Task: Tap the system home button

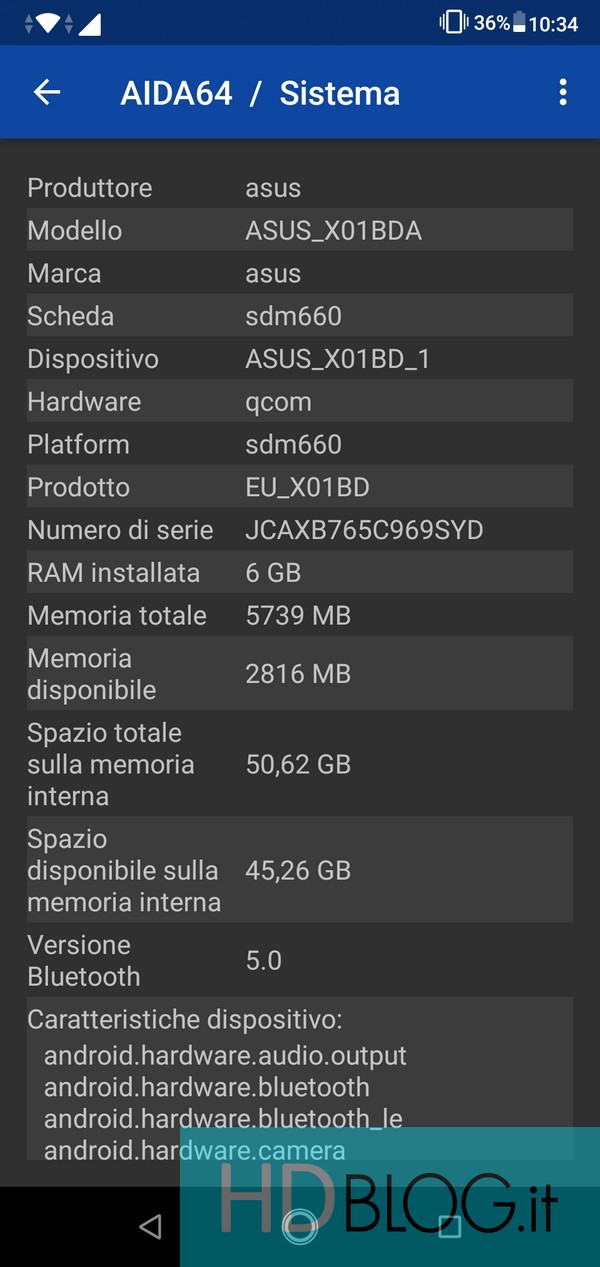Action: (300, 1226)
